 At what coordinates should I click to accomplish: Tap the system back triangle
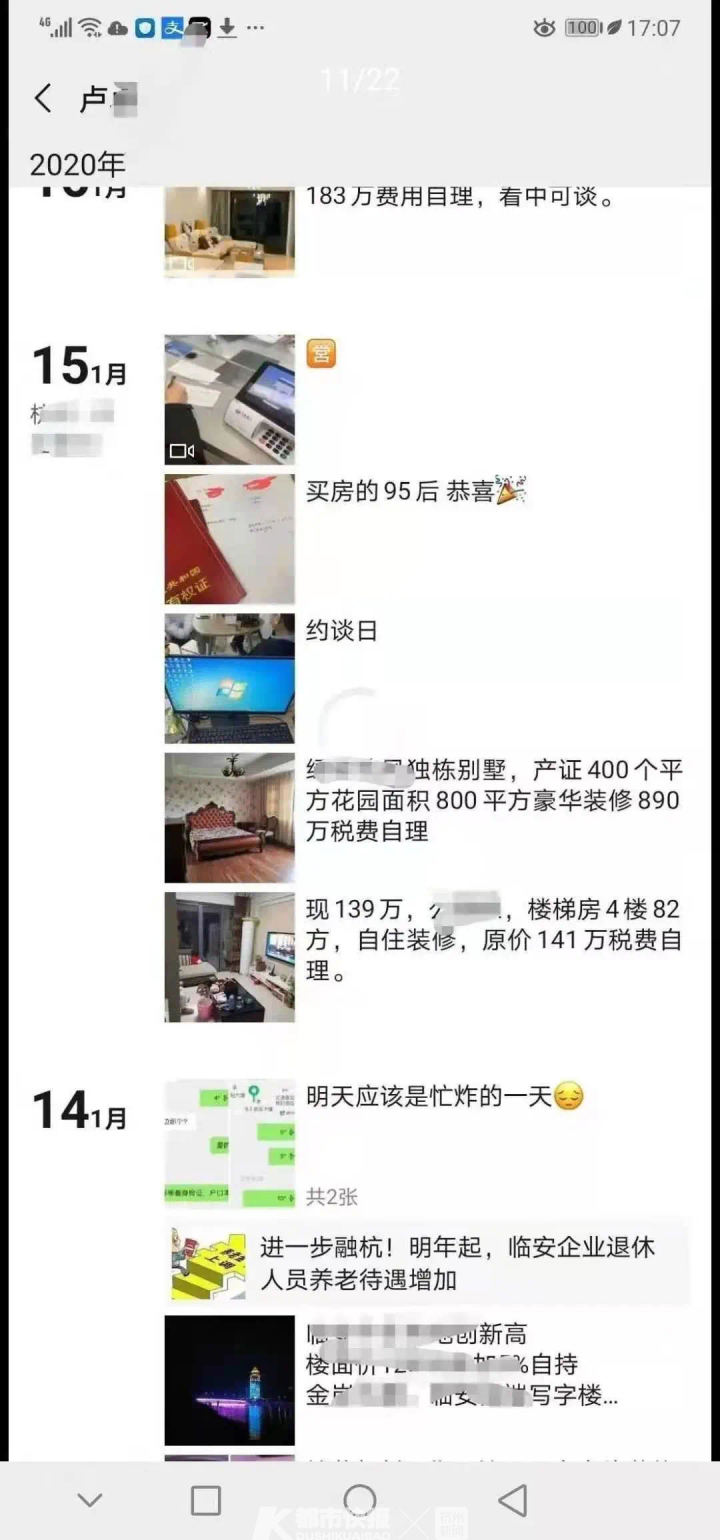click(x=513, y=1499)
